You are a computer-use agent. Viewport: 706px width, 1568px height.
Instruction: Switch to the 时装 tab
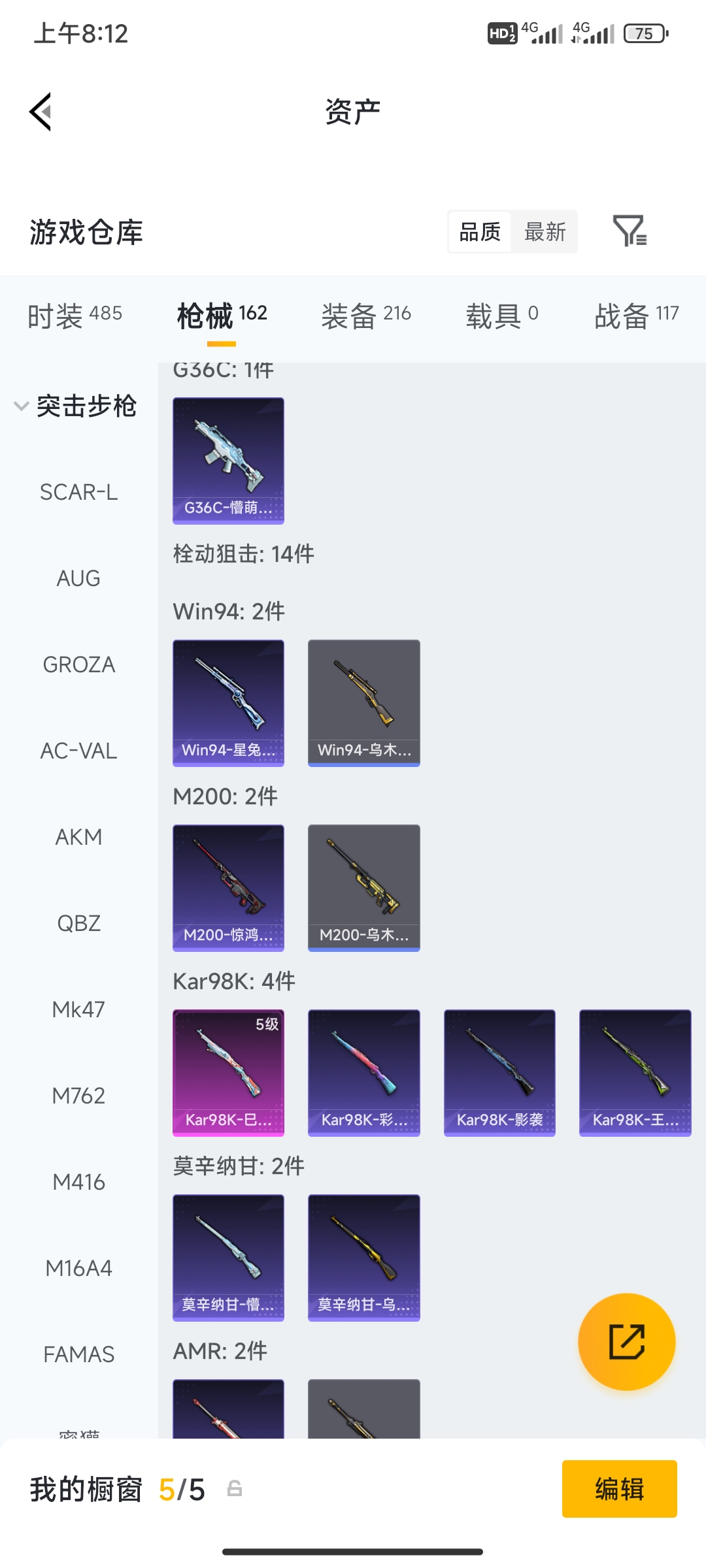pyautogui.click(x=75, y=316)
